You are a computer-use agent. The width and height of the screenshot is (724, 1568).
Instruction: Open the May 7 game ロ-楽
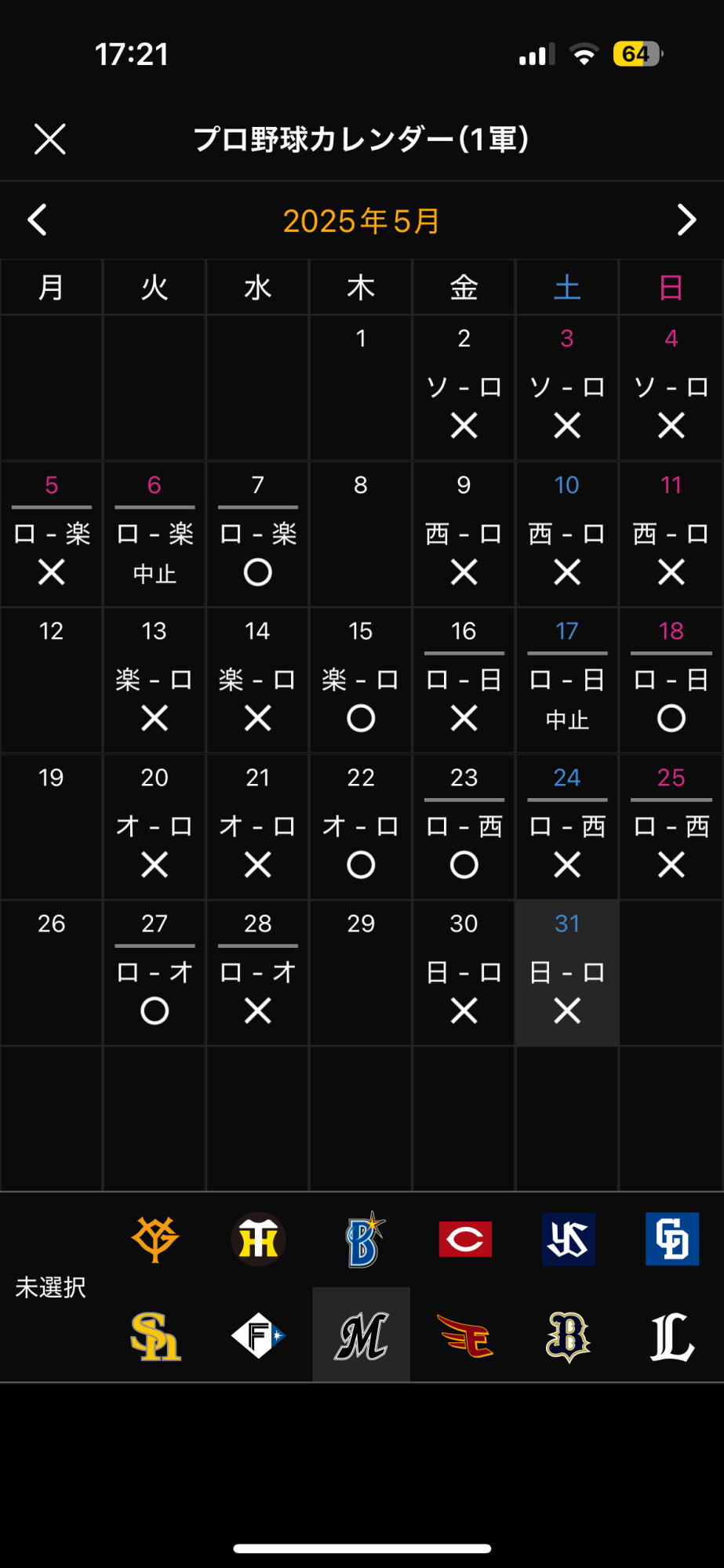(258, 535)
